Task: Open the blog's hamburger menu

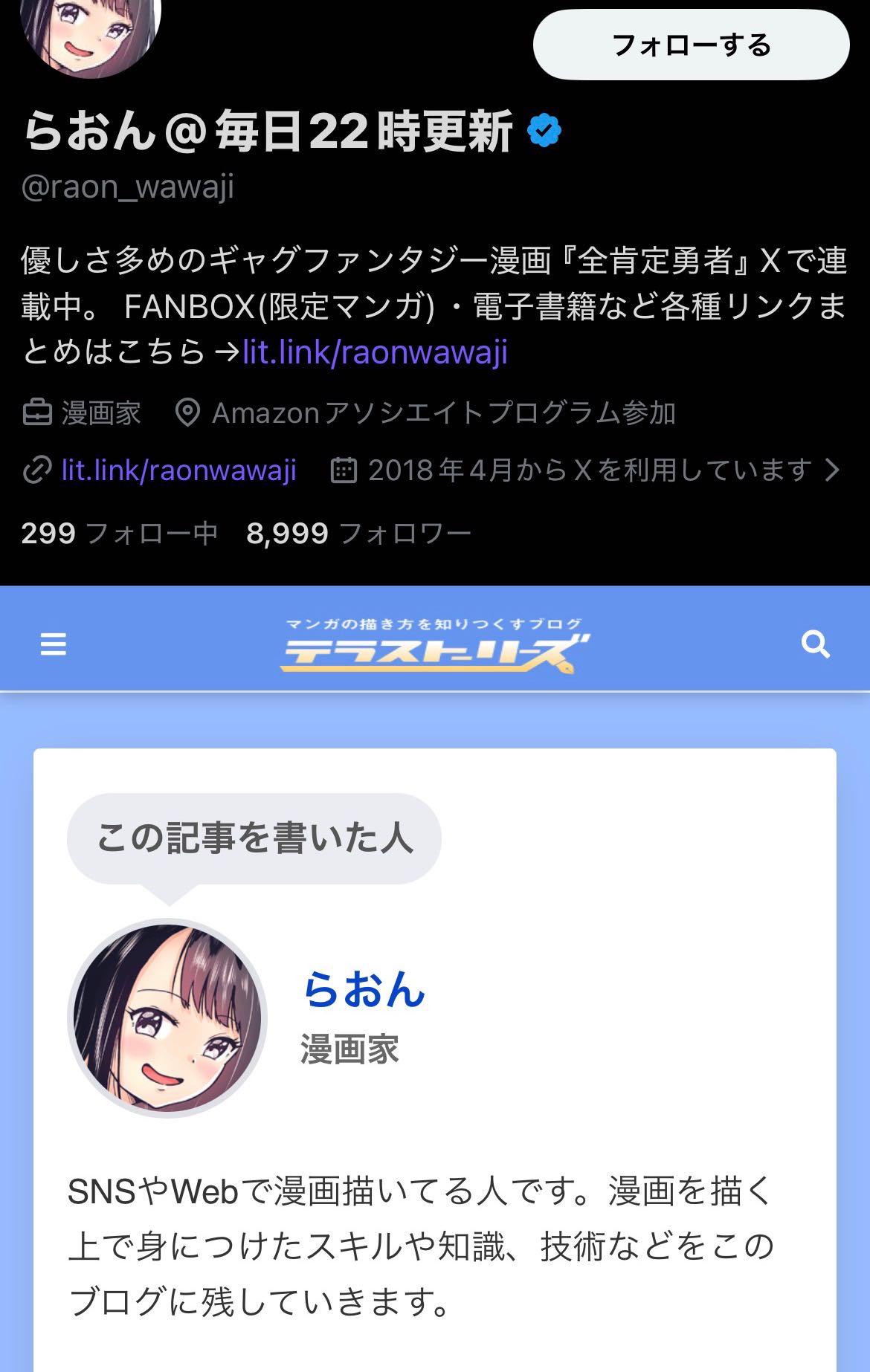Action: pos(54,644)
